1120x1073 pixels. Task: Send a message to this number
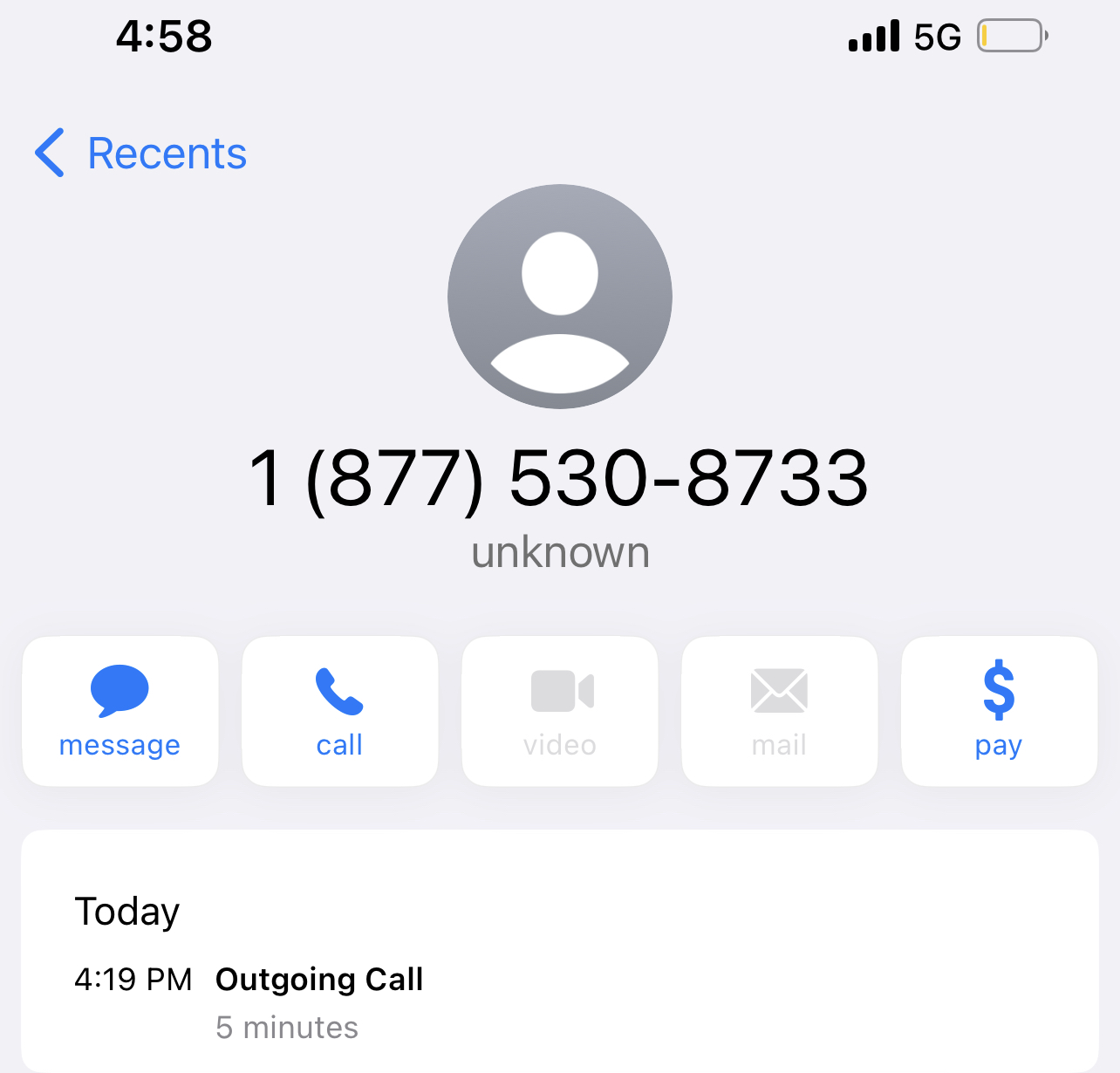120,711
